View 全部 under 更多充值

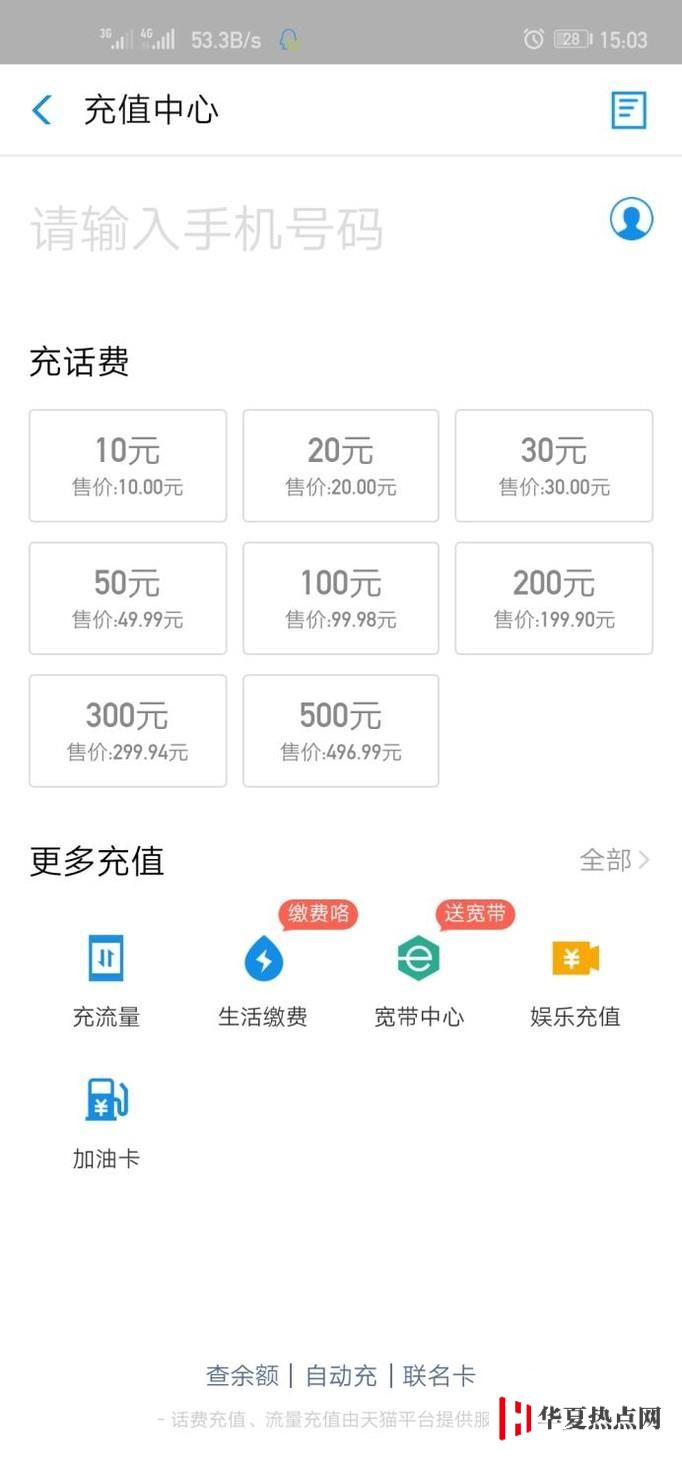[x=615, y=860]
